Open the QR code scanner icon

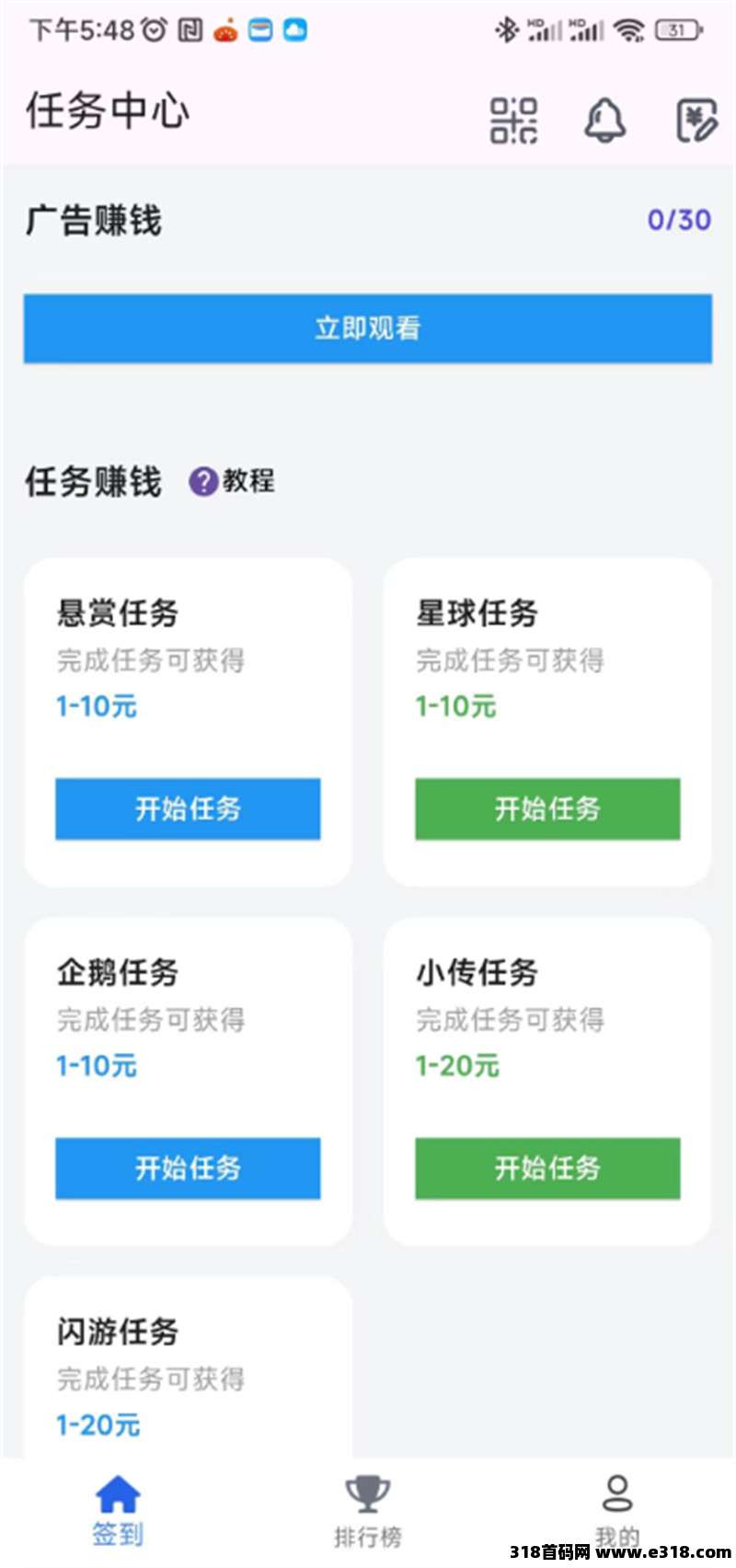pyautogui.click(x=513, y=120)
